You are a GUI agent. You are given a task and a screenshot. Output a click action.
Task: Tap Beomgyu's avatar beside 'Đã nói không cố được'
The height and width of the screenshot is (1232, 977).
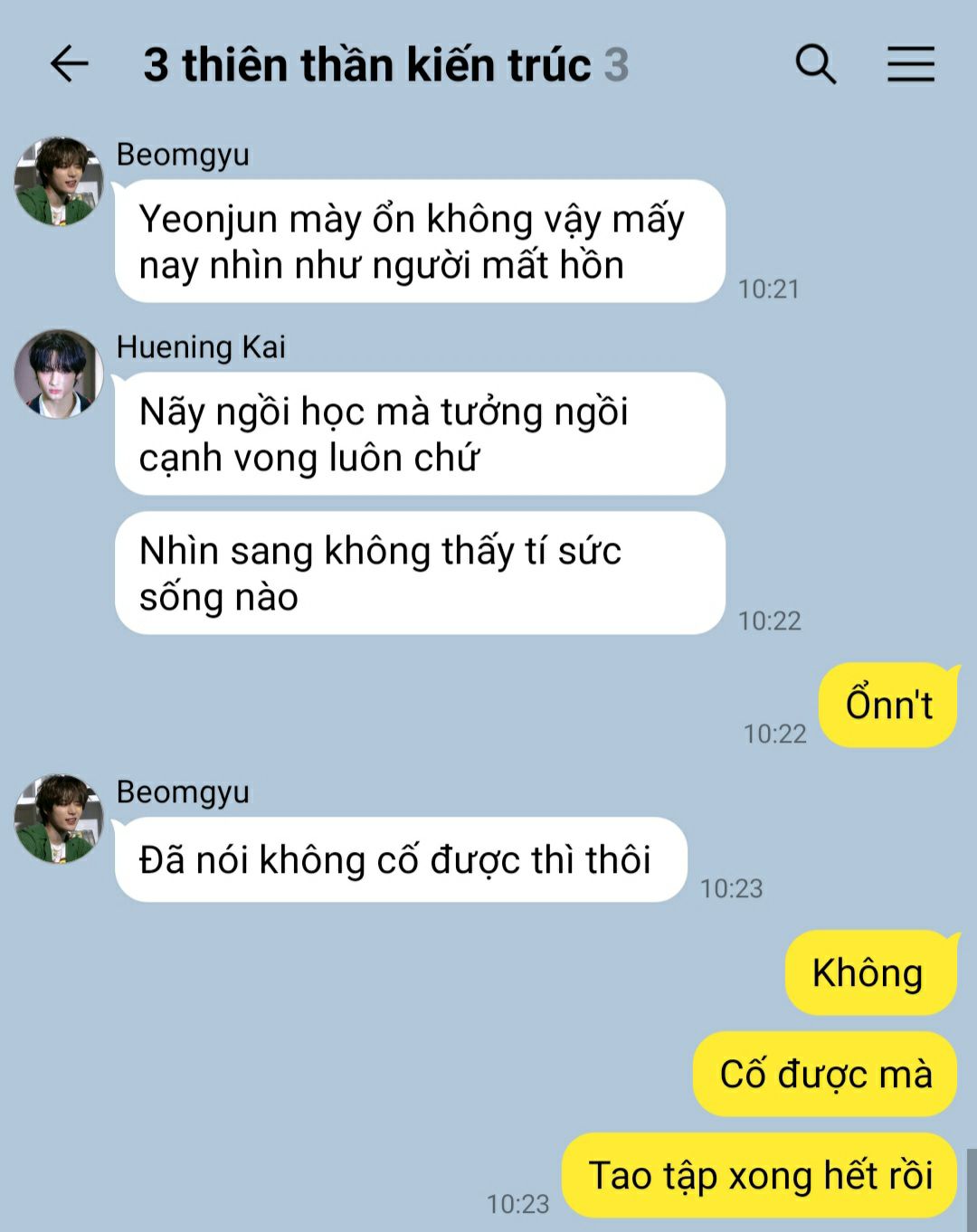click(59, 819)
